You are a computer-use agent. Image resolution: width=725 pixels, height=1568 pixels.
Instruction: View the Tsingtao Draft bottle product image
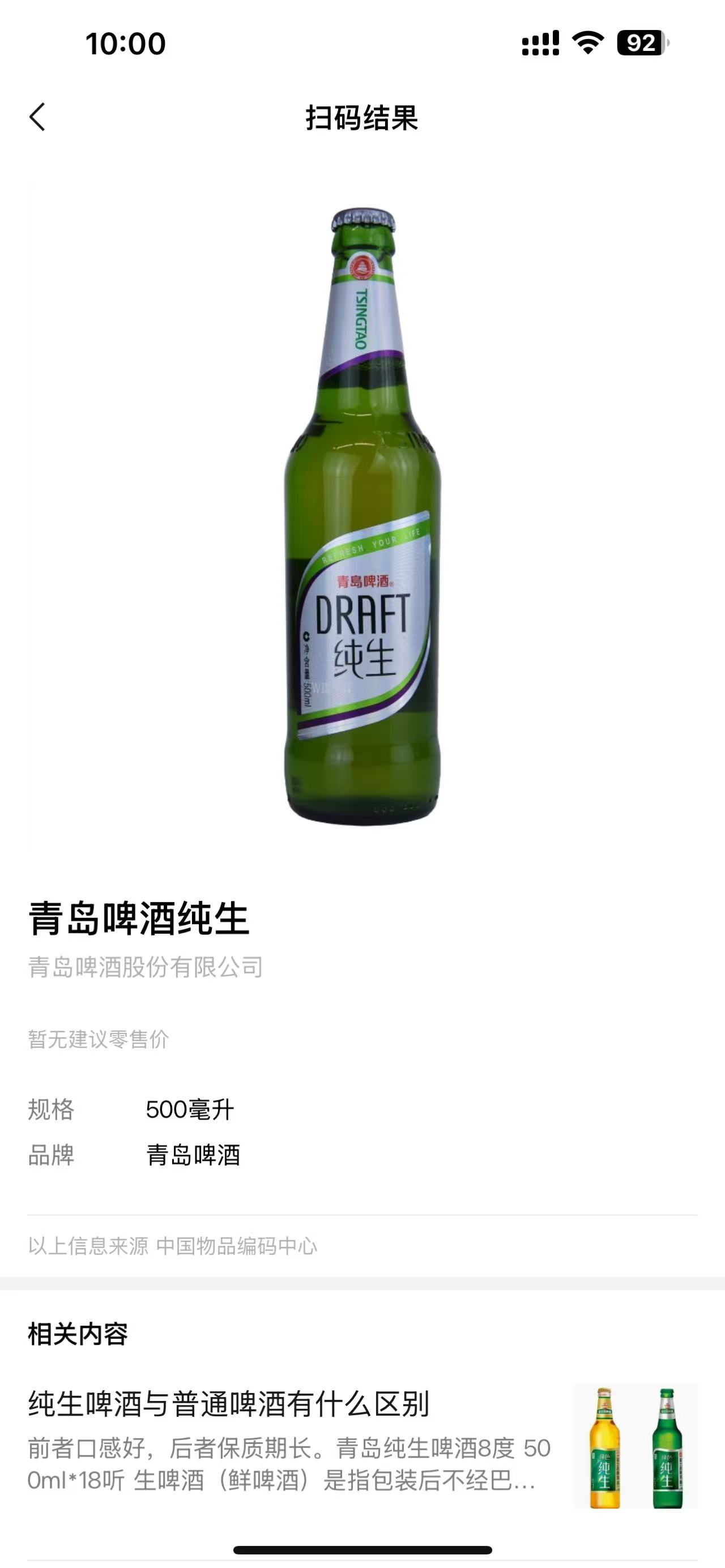[363, 518]
